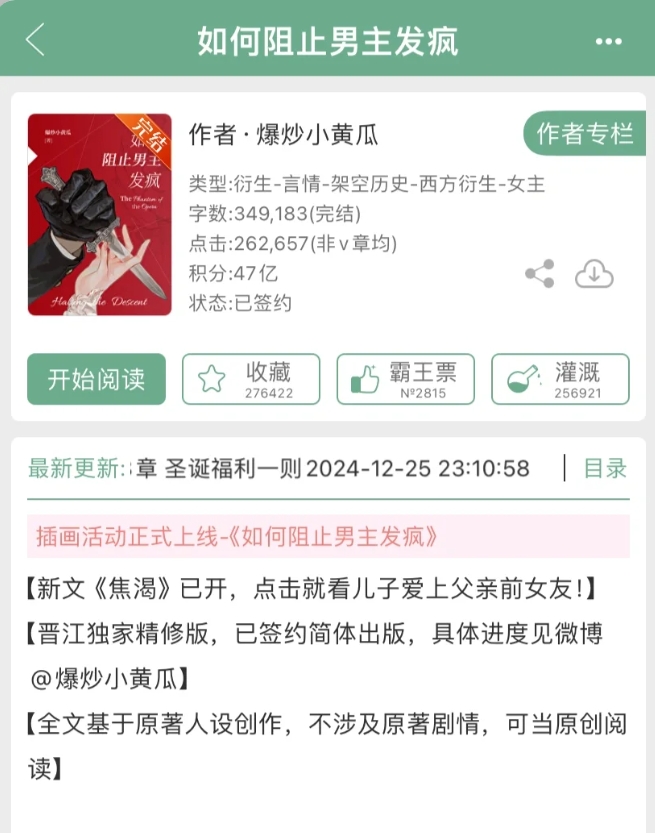Tap 开始阅读 to start reading
655x833 pixels.
click(x=97, y=379)
